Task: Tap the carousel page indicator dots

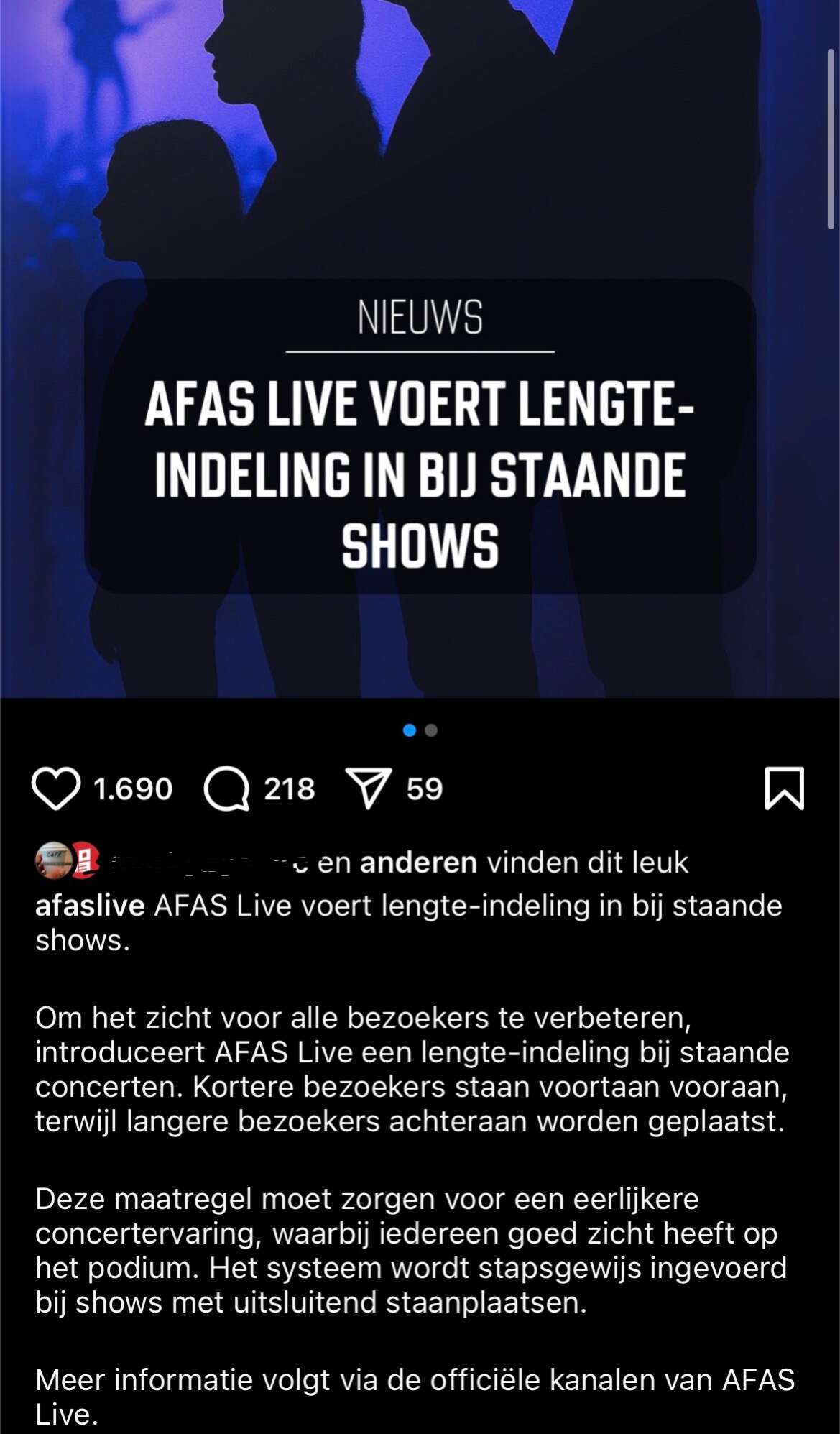Action: pyautogui.click(x=420, y=730)
